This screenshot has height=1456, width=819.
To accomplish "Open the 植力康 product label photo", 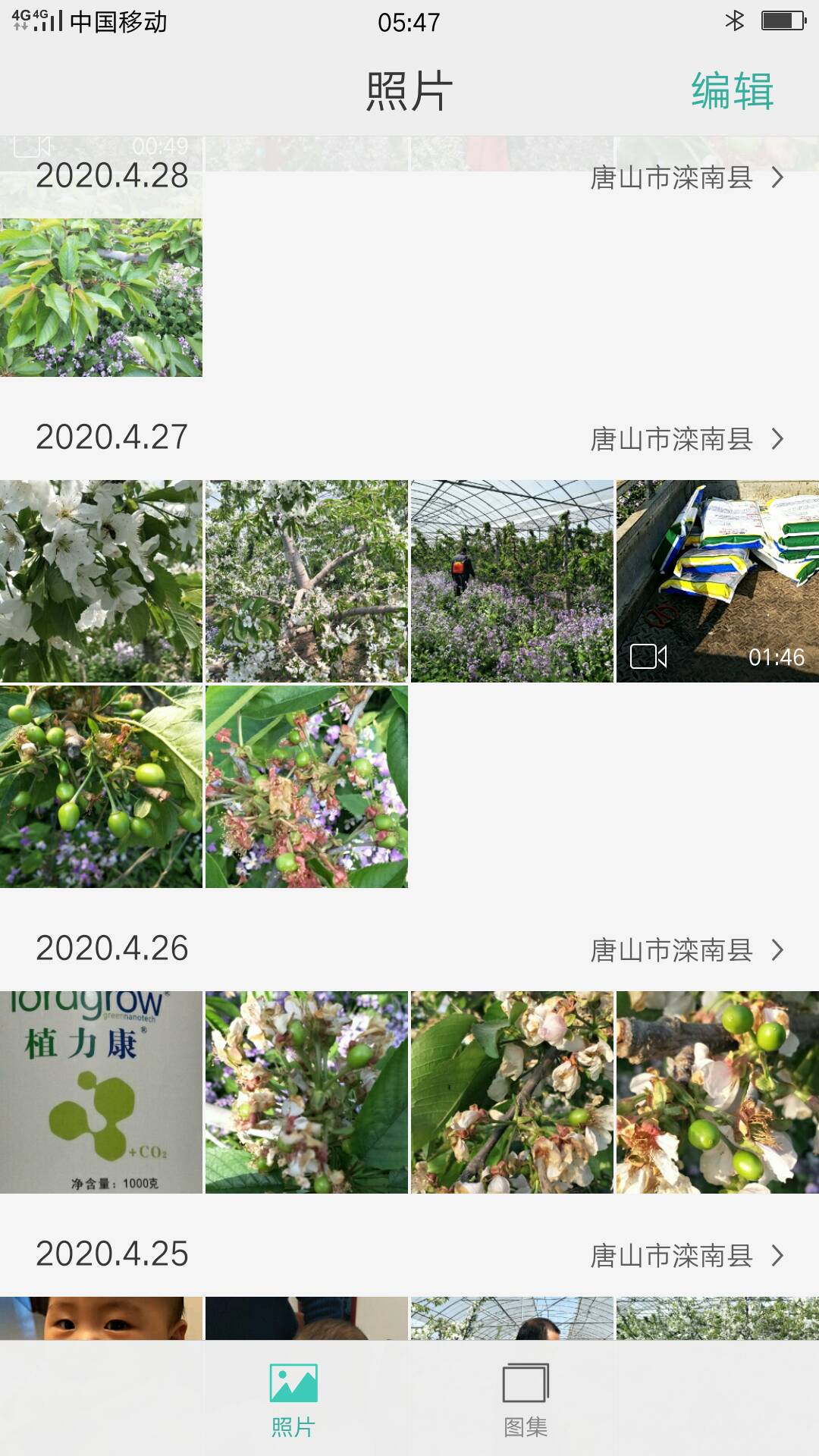I will pyautogui.click(x=101, y=1092).
